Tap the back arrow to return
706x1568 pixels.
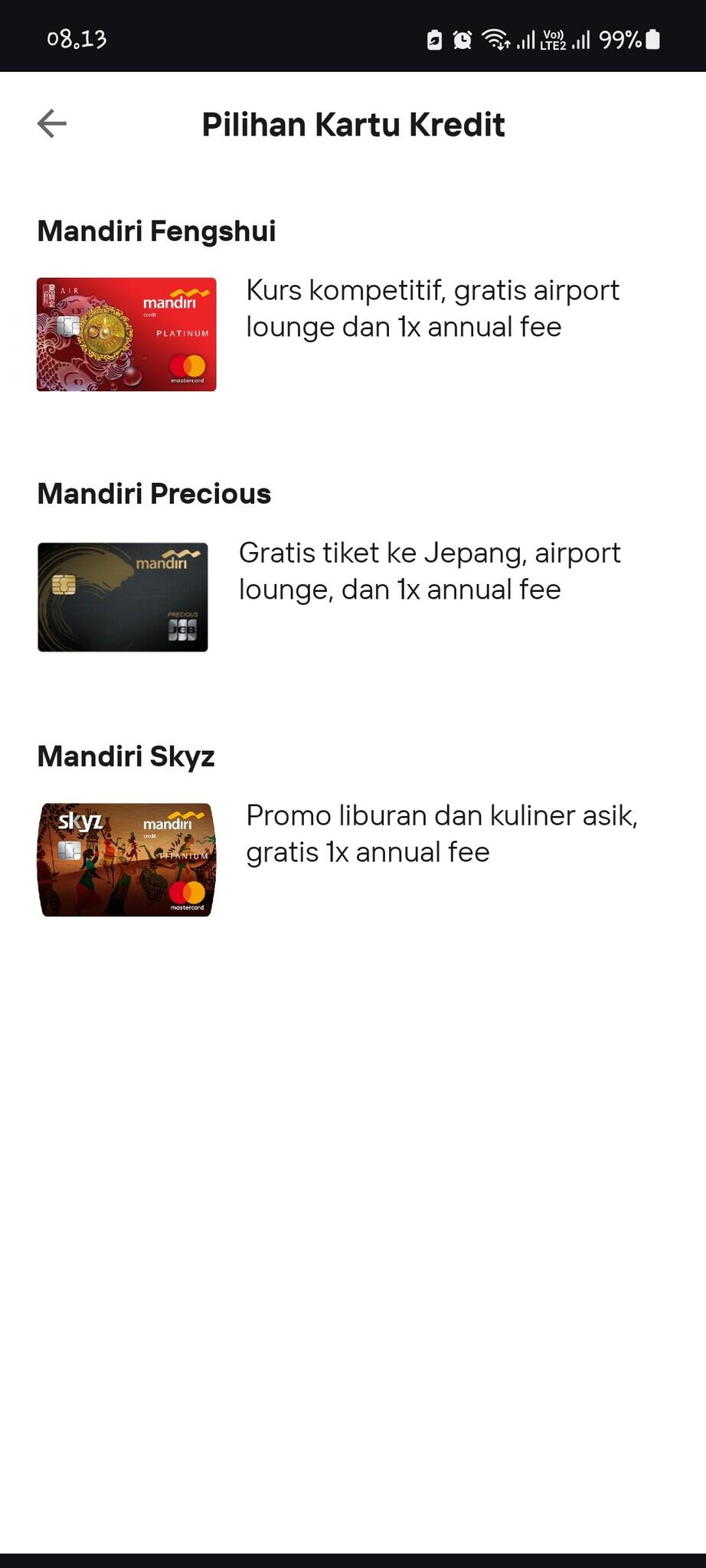51,123
